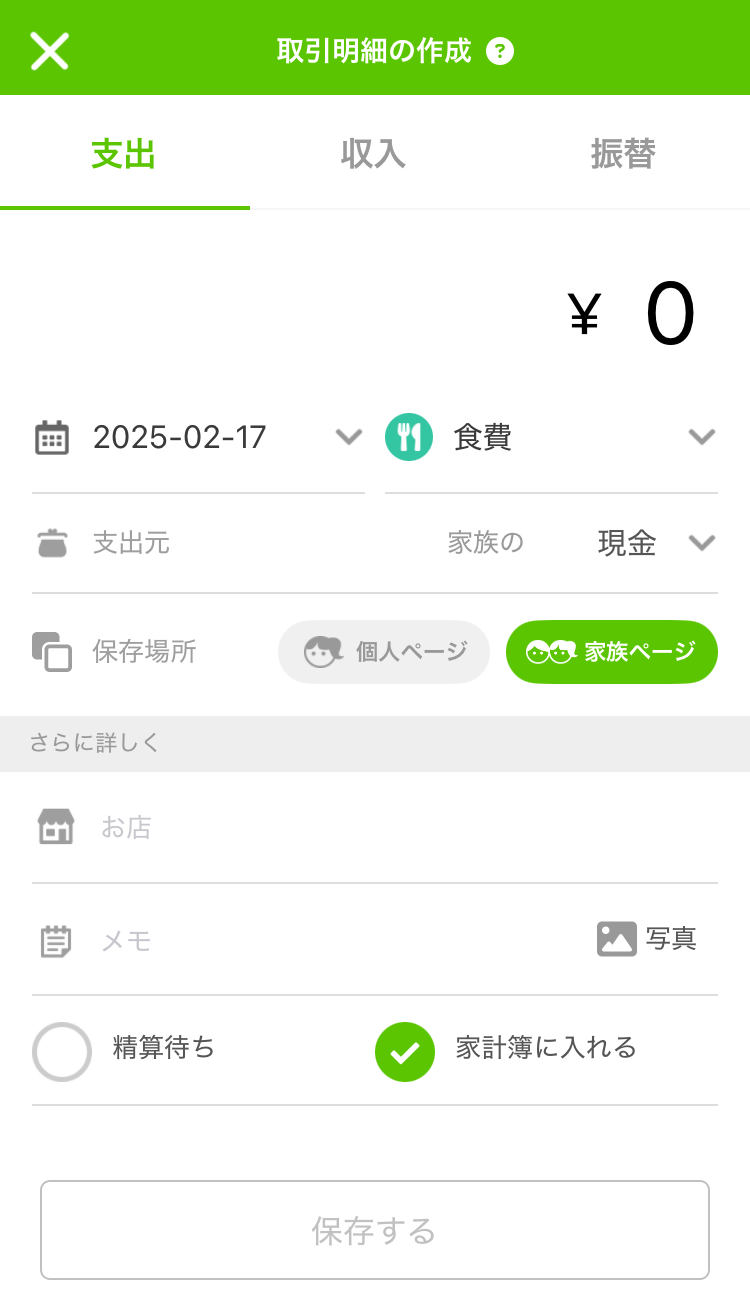
Task: Tap the 保存する save button
Action: pyautogui.click(x=375, y=1230)
